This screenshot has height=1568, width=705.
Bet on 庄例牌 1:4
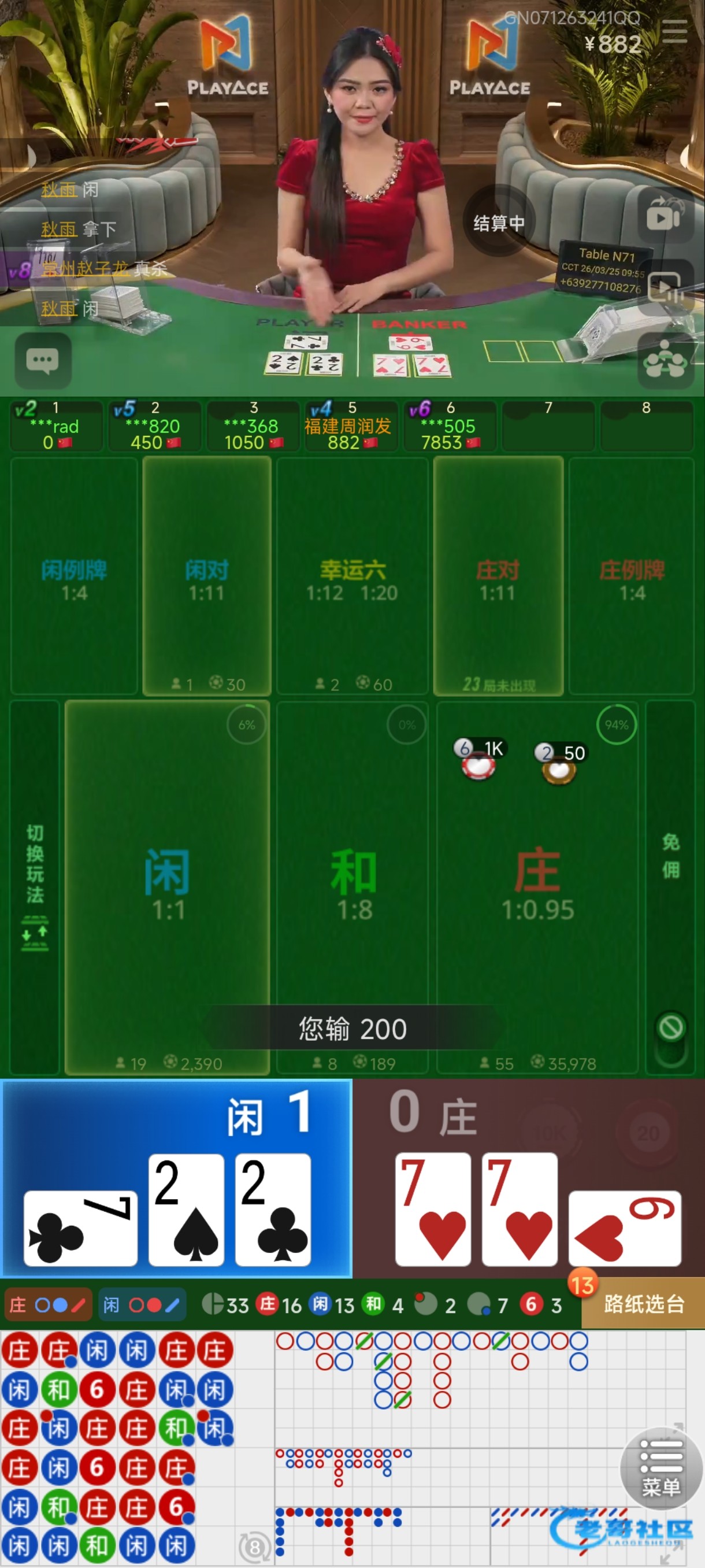(632, 576)
